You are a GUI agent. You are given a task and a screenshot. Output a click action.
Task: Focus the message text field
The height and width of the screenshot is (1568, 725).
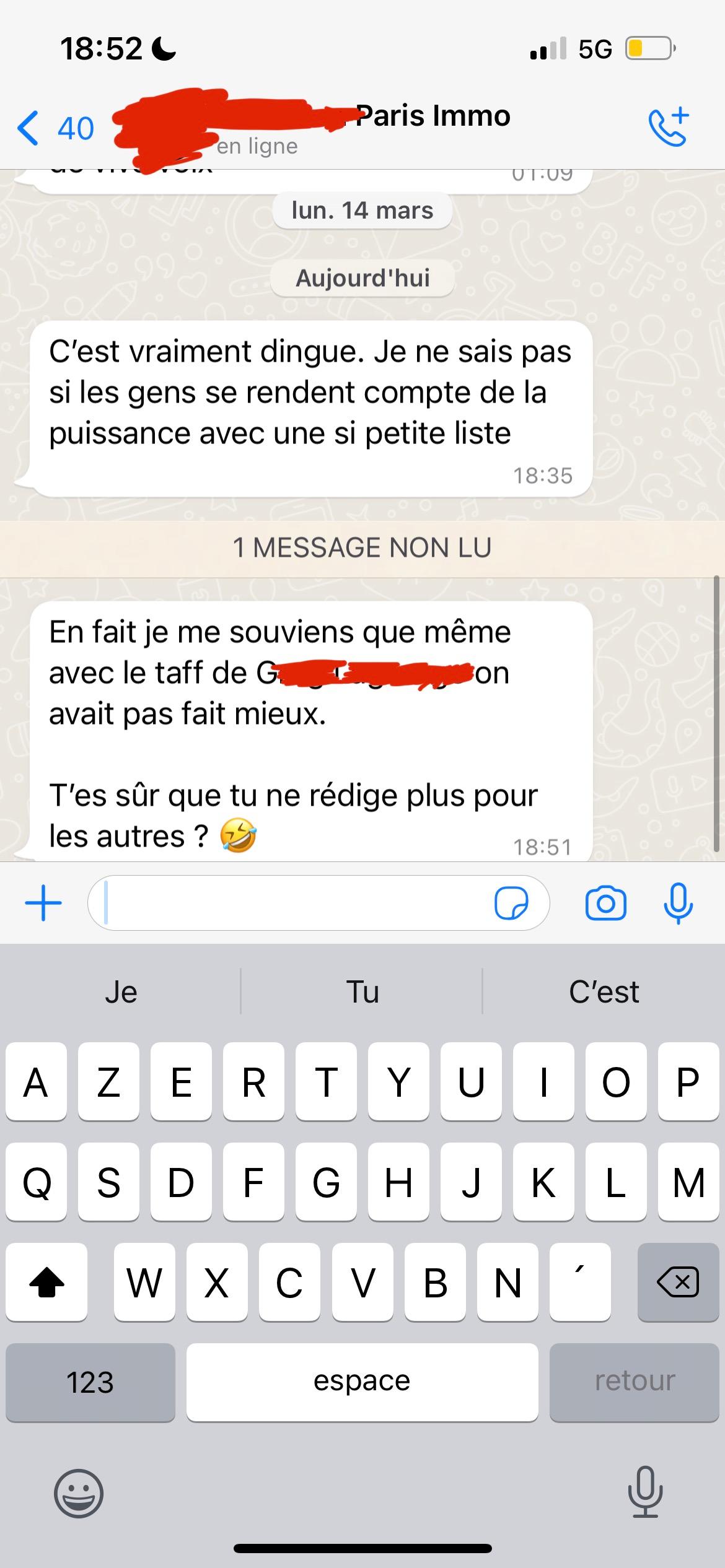[291, 903]
